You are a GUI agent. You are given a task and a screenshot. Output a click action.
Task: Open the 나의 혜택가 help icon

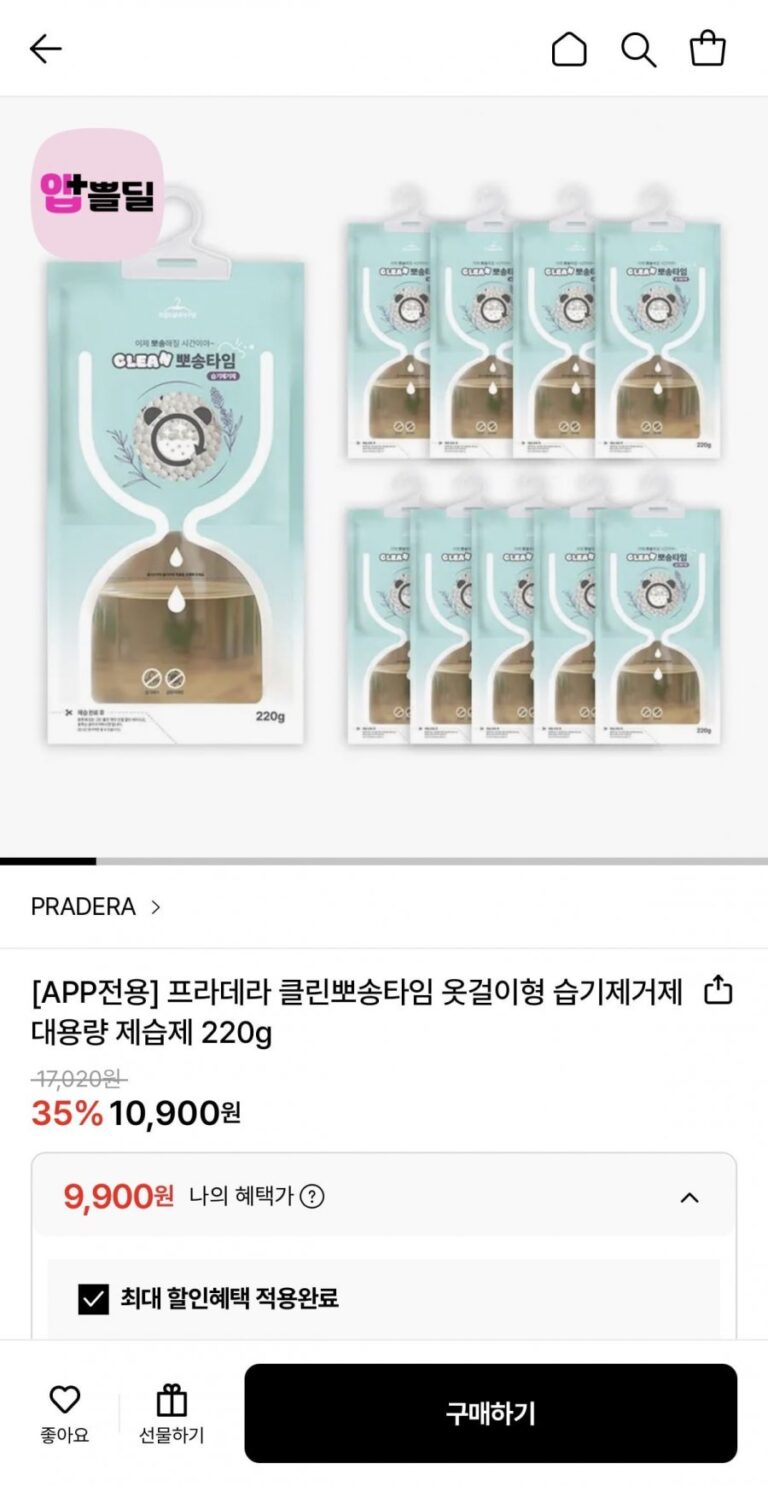click(x=312, y=1196)
